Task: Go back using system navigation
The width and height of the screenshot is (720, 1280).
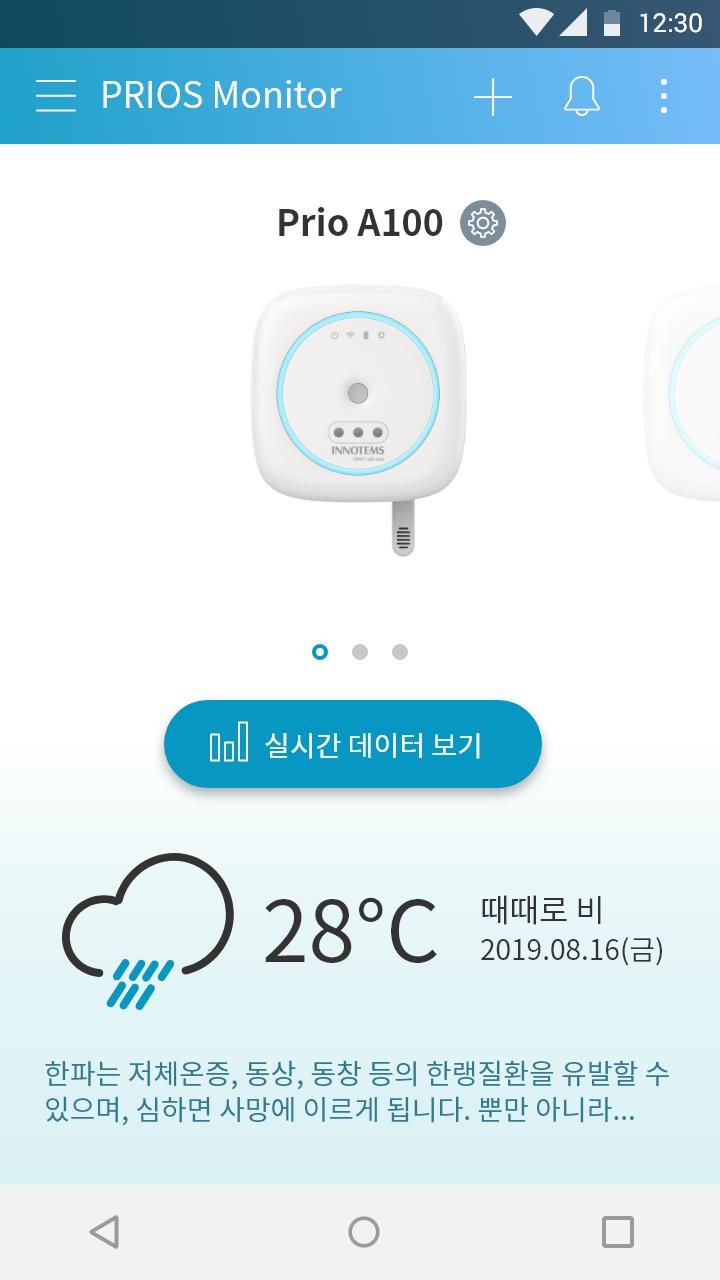Action: tap(104, 1231)
